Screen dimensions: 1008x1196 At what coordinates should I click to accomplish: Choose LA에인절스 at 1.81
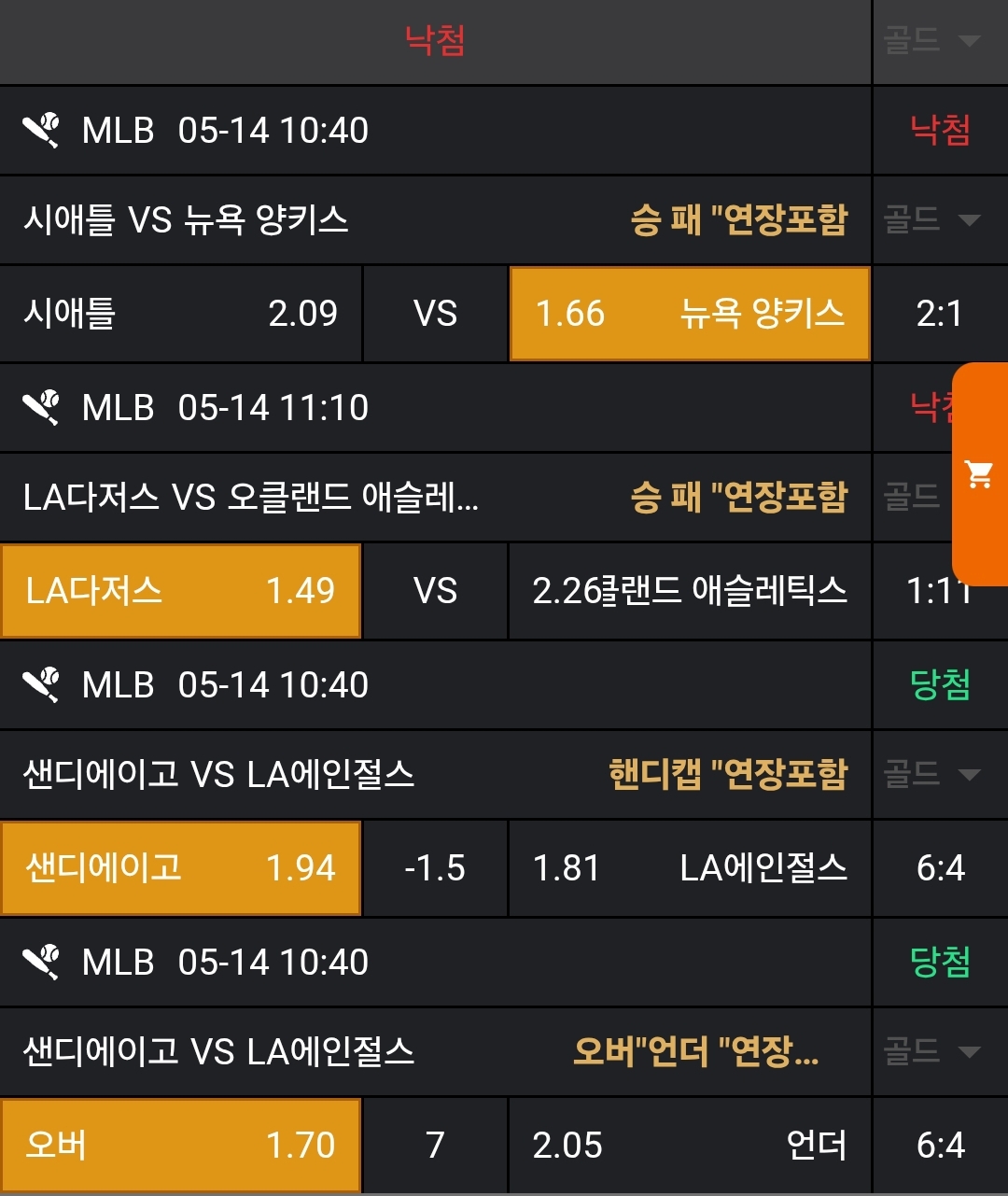[x=690, y=868]
